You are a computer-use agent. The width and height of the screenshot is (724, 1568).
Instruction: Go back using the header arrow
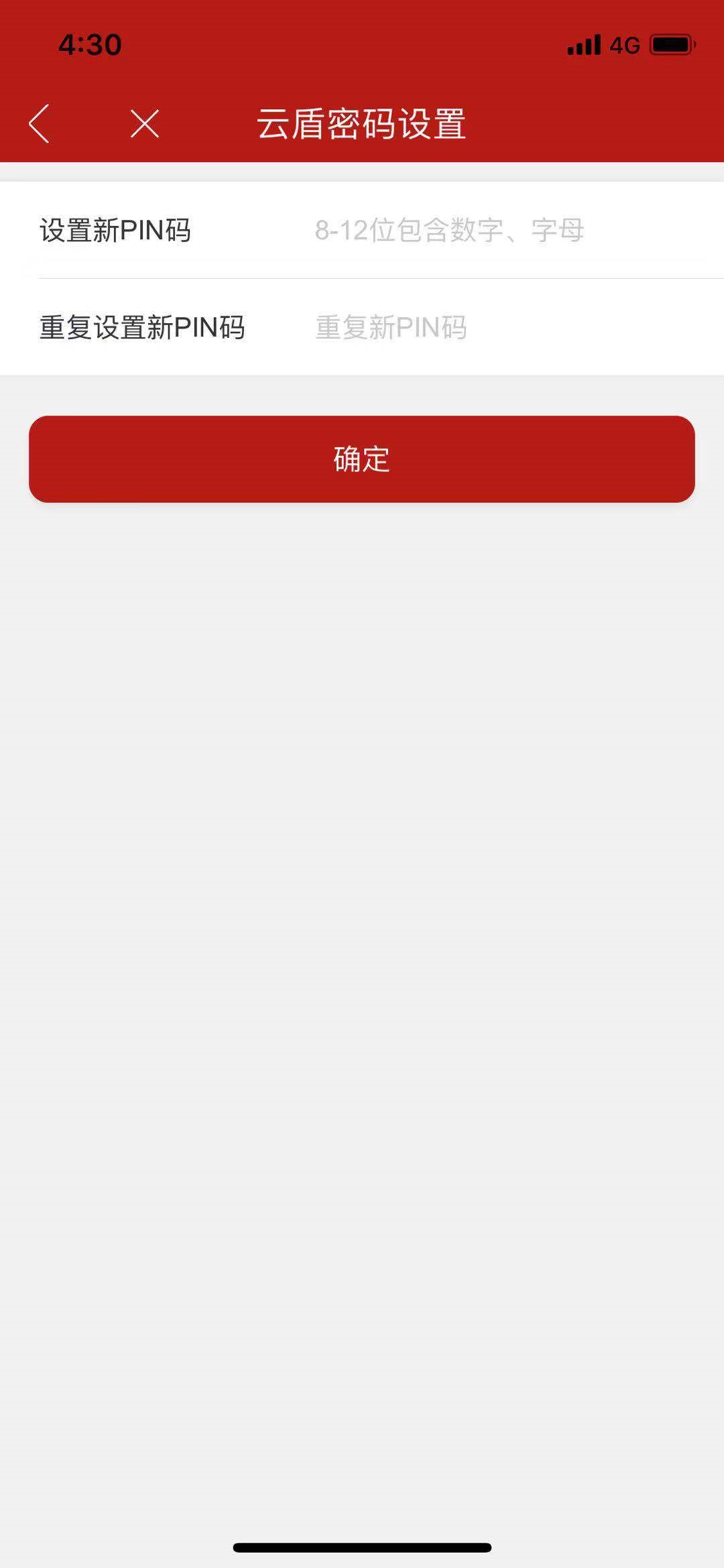pyautogui.click(x=39, y=124)
